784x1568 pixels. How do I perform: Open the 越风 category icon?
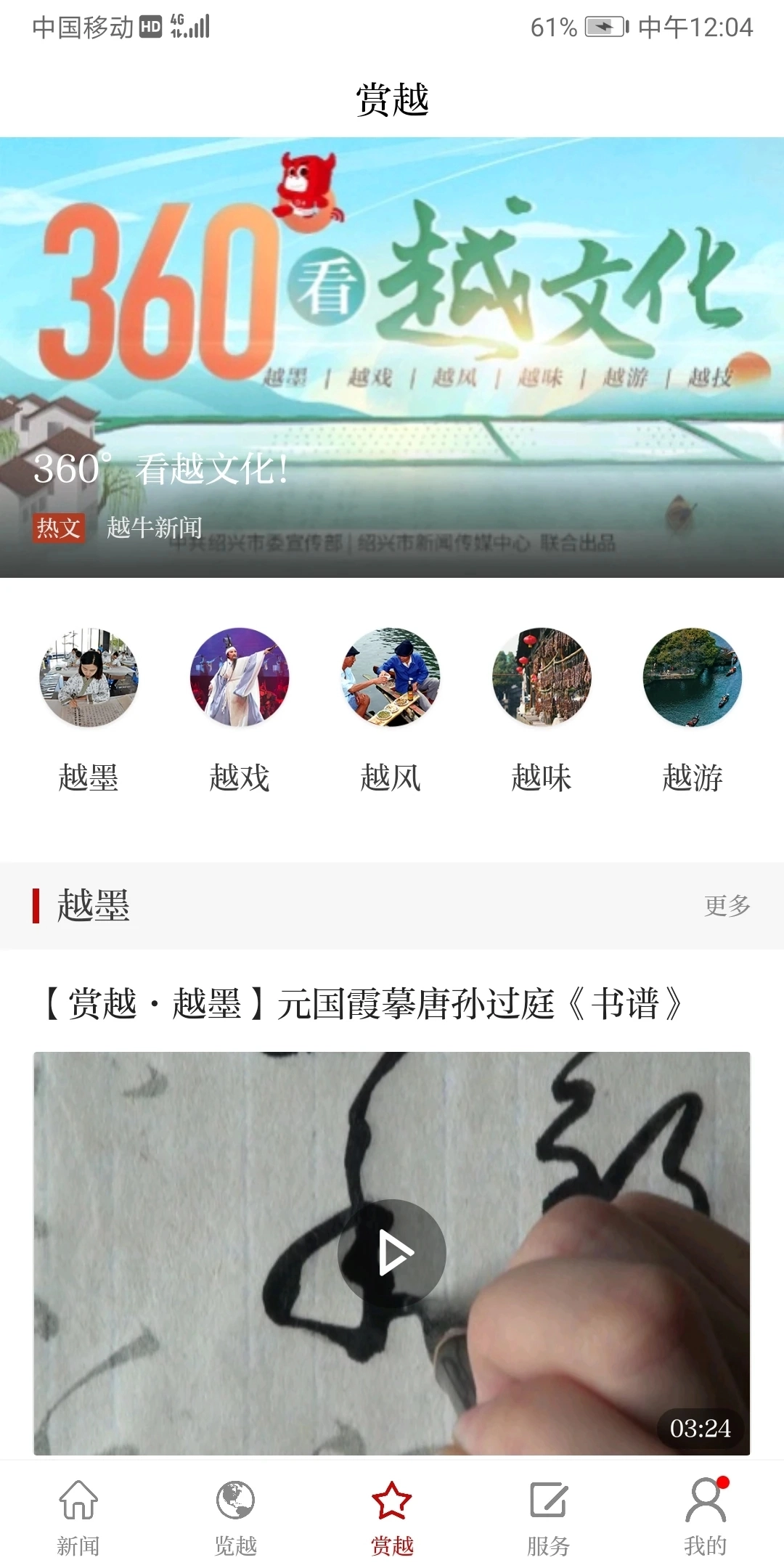pyautogui.click(x=391, y=677)
